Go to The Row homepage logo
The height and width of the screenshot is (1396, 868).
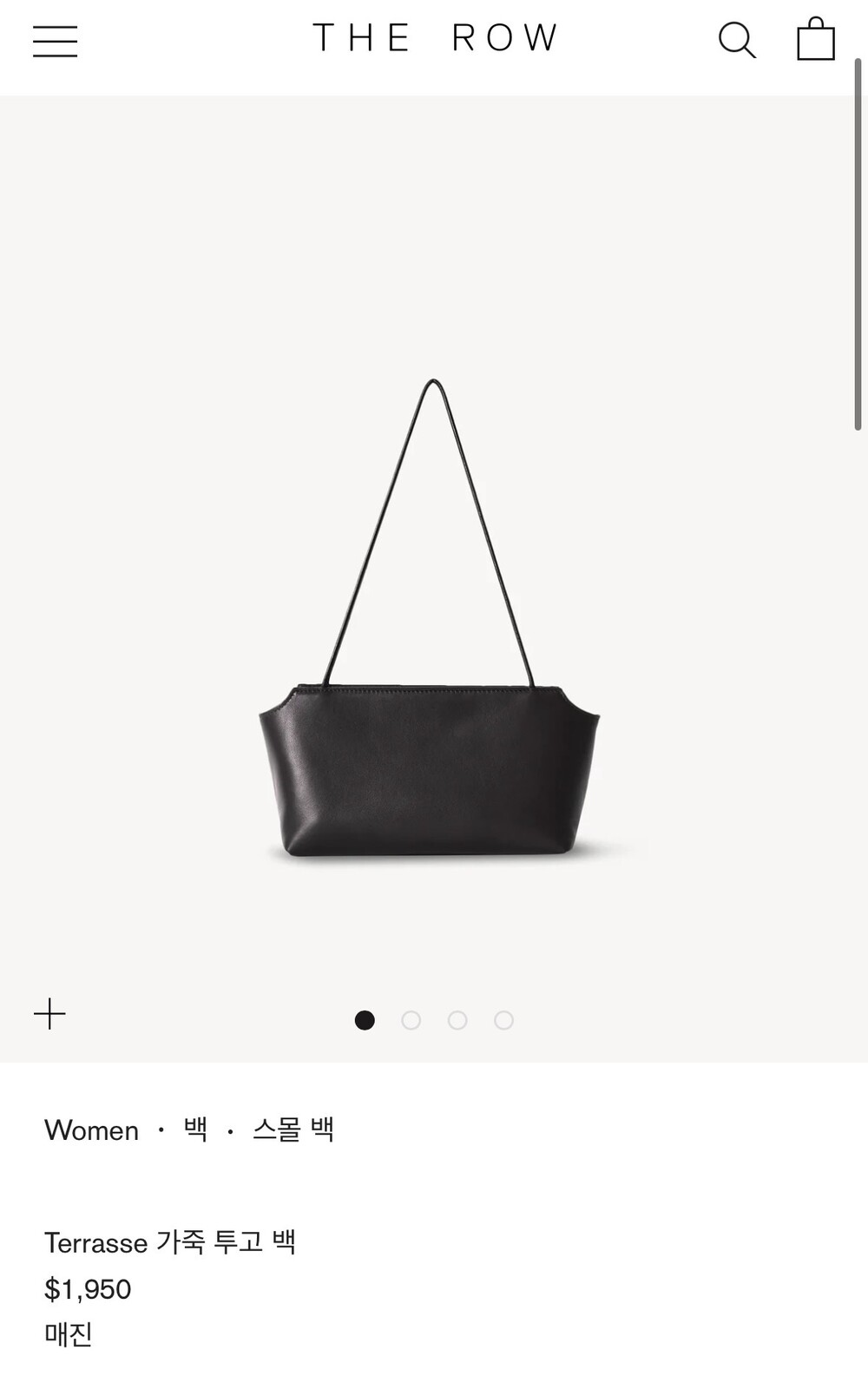coord(435,38)
